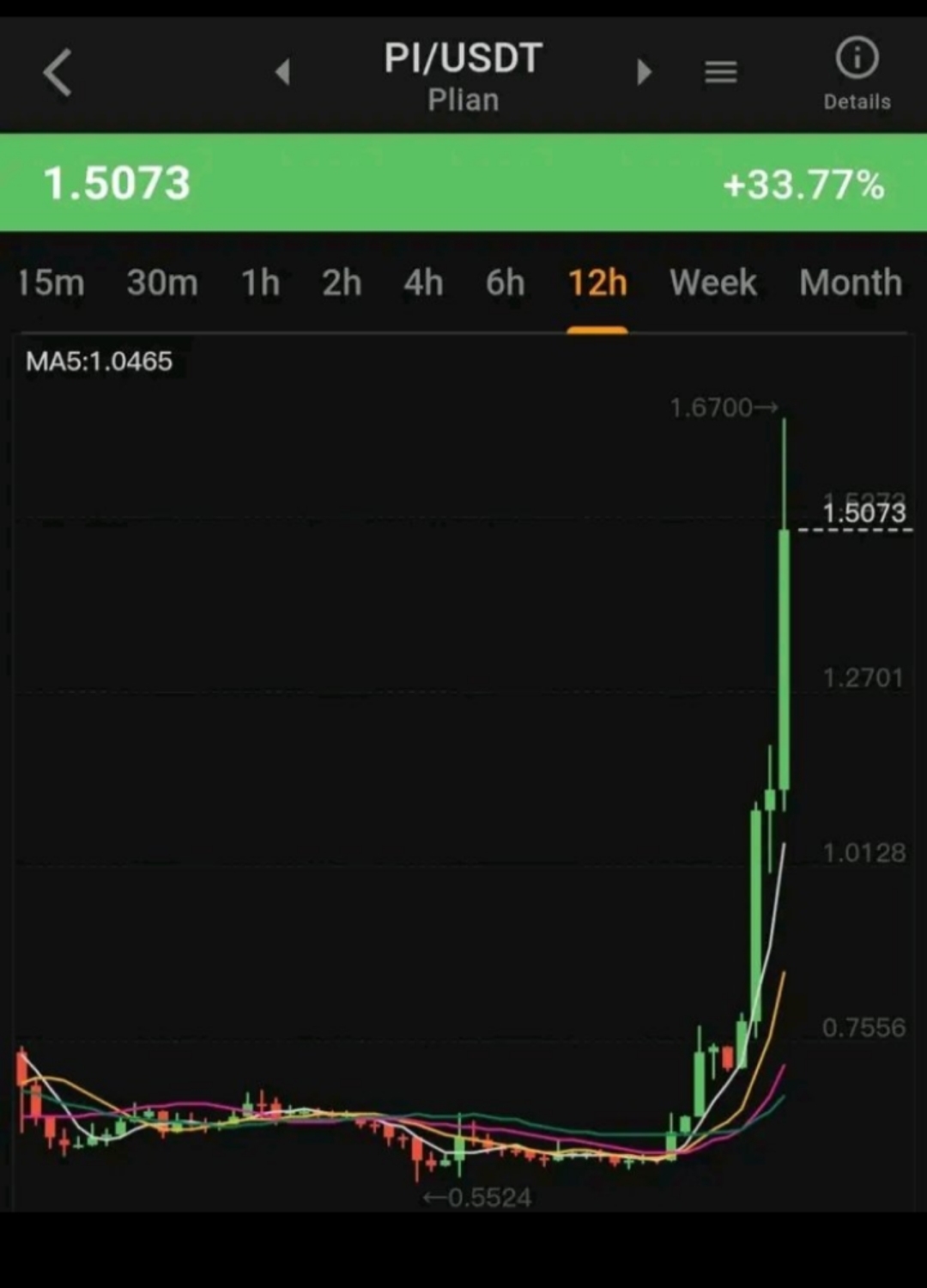Open the Details info page
This screenshot has height=1288, width=927.
tap(857, 75)
